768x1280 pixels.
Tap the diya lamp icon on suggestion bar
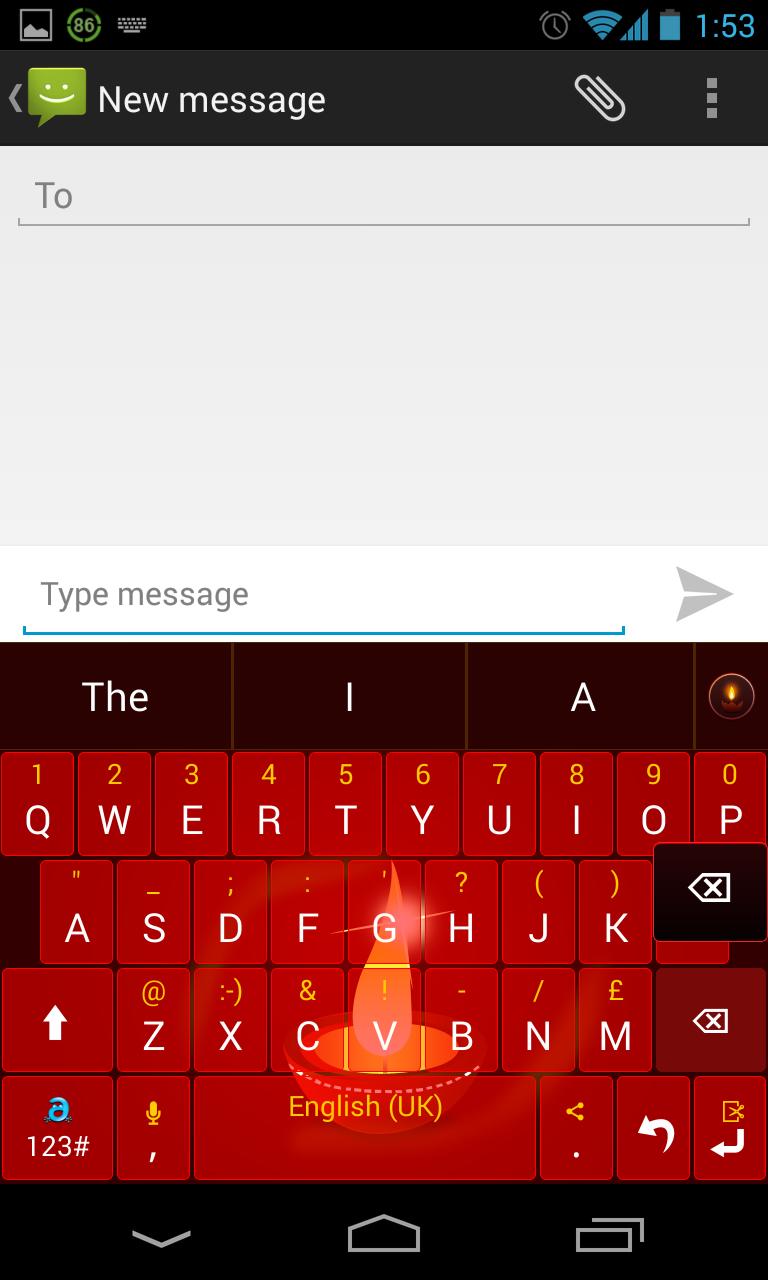click(x=729, y=695)
